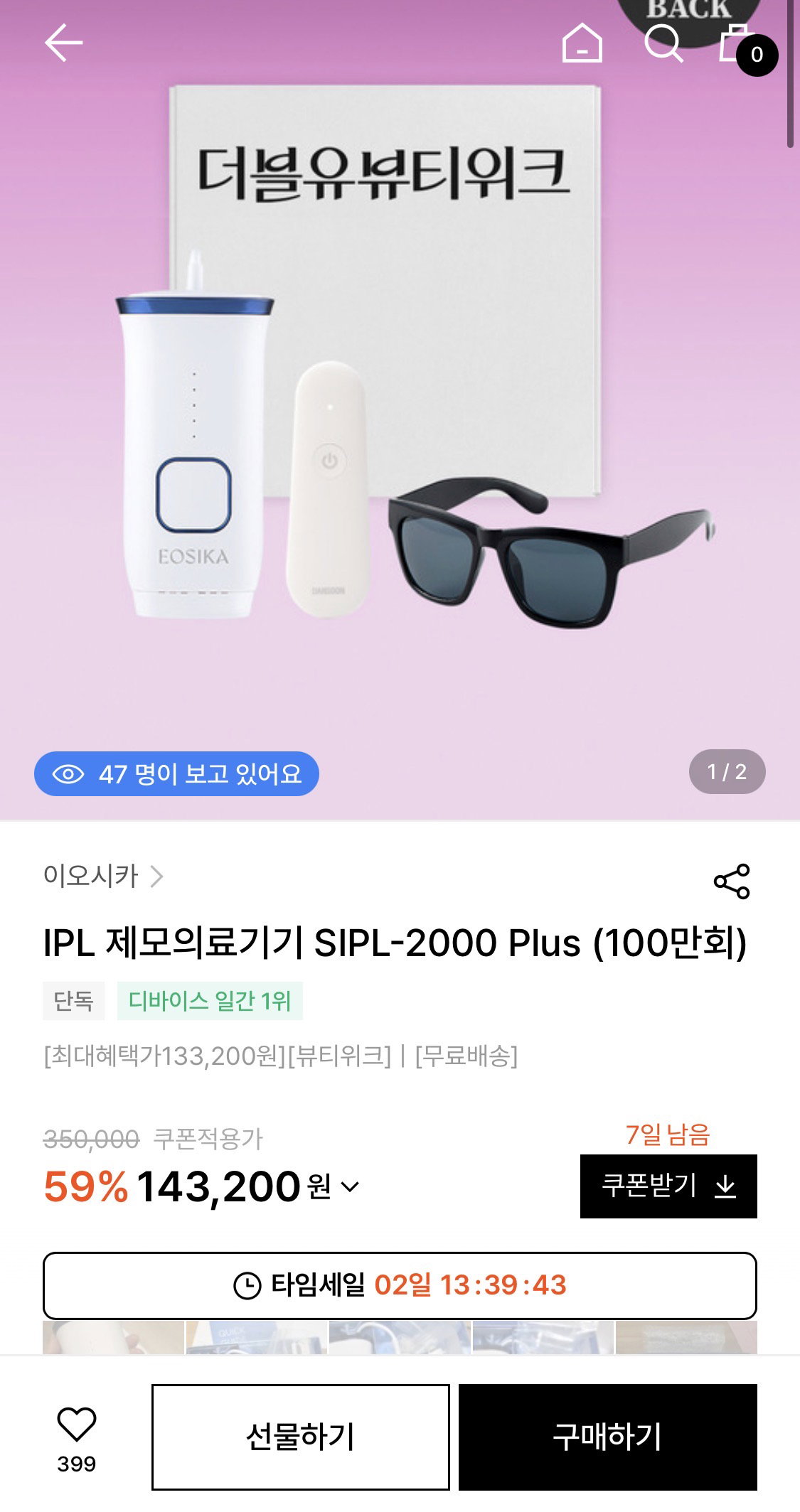Open the search magnifier icon
This screenshot has width=800, height=1512.
[663, 43]
